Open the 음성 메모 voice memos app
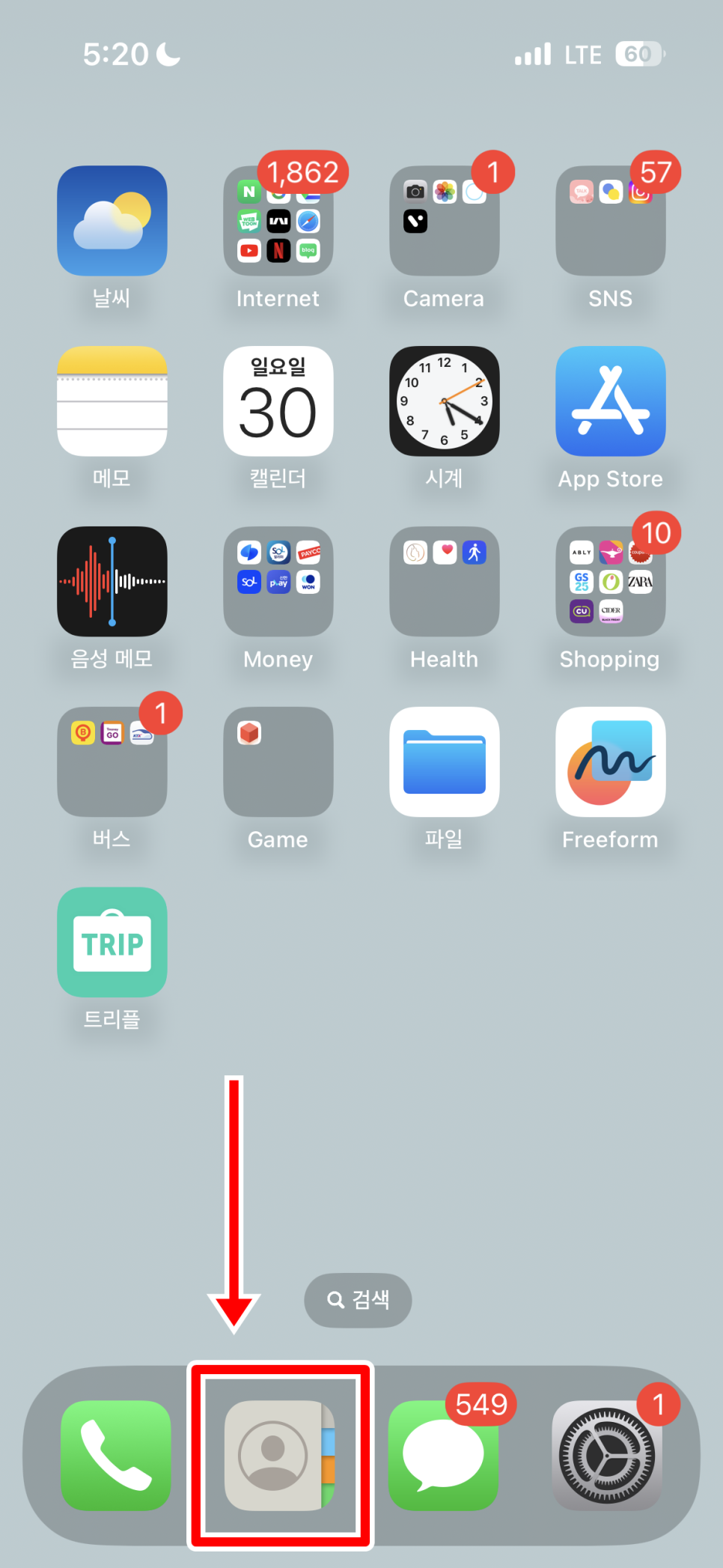 112,582
